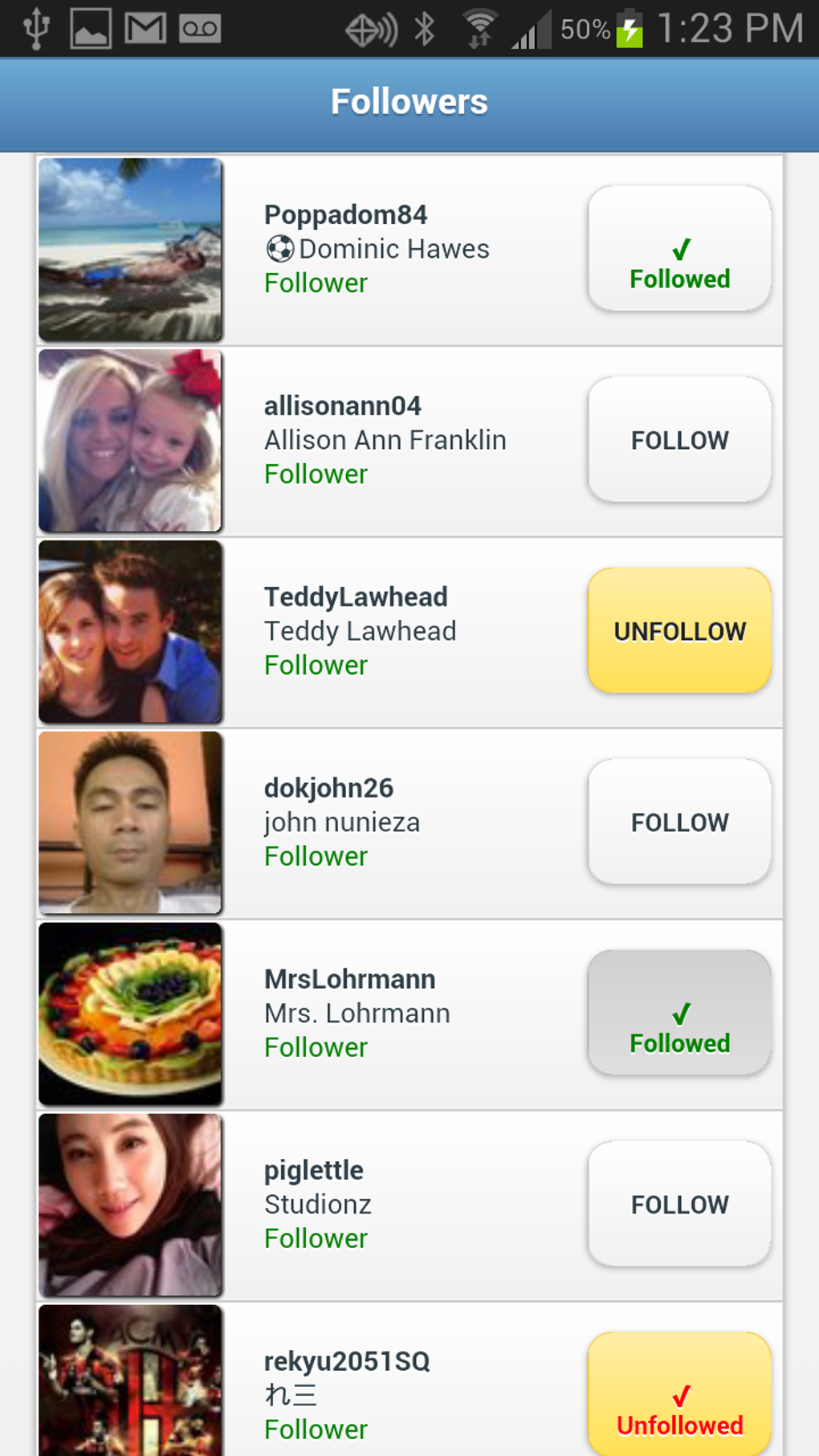Follow allisonann04

679,439
